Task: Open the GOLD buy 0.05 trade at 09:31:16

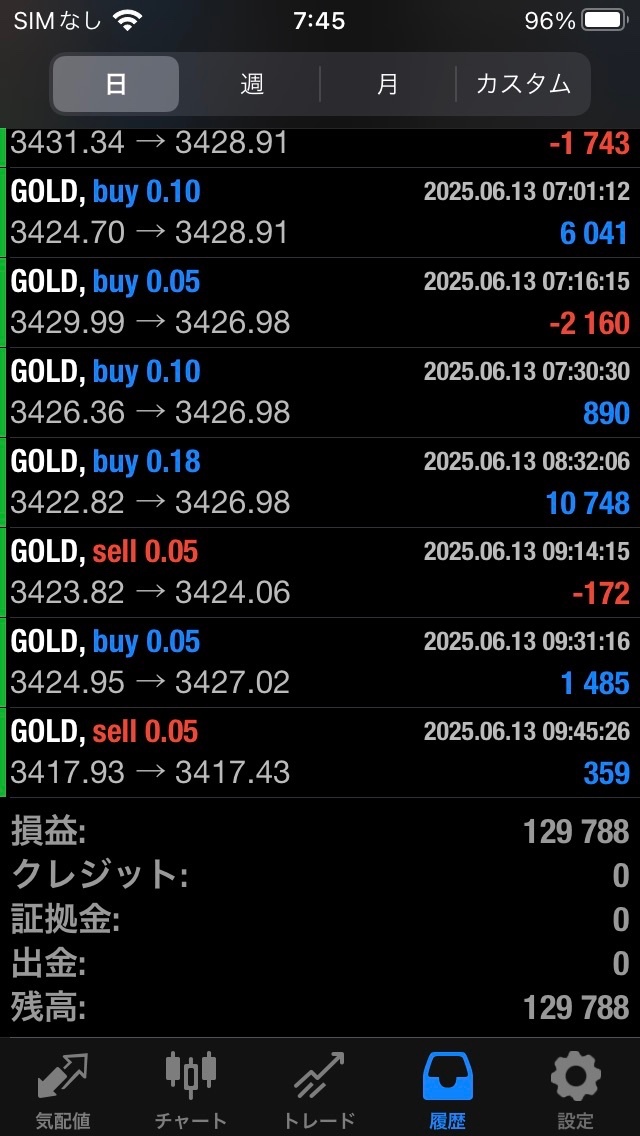Action: (320, 662)
